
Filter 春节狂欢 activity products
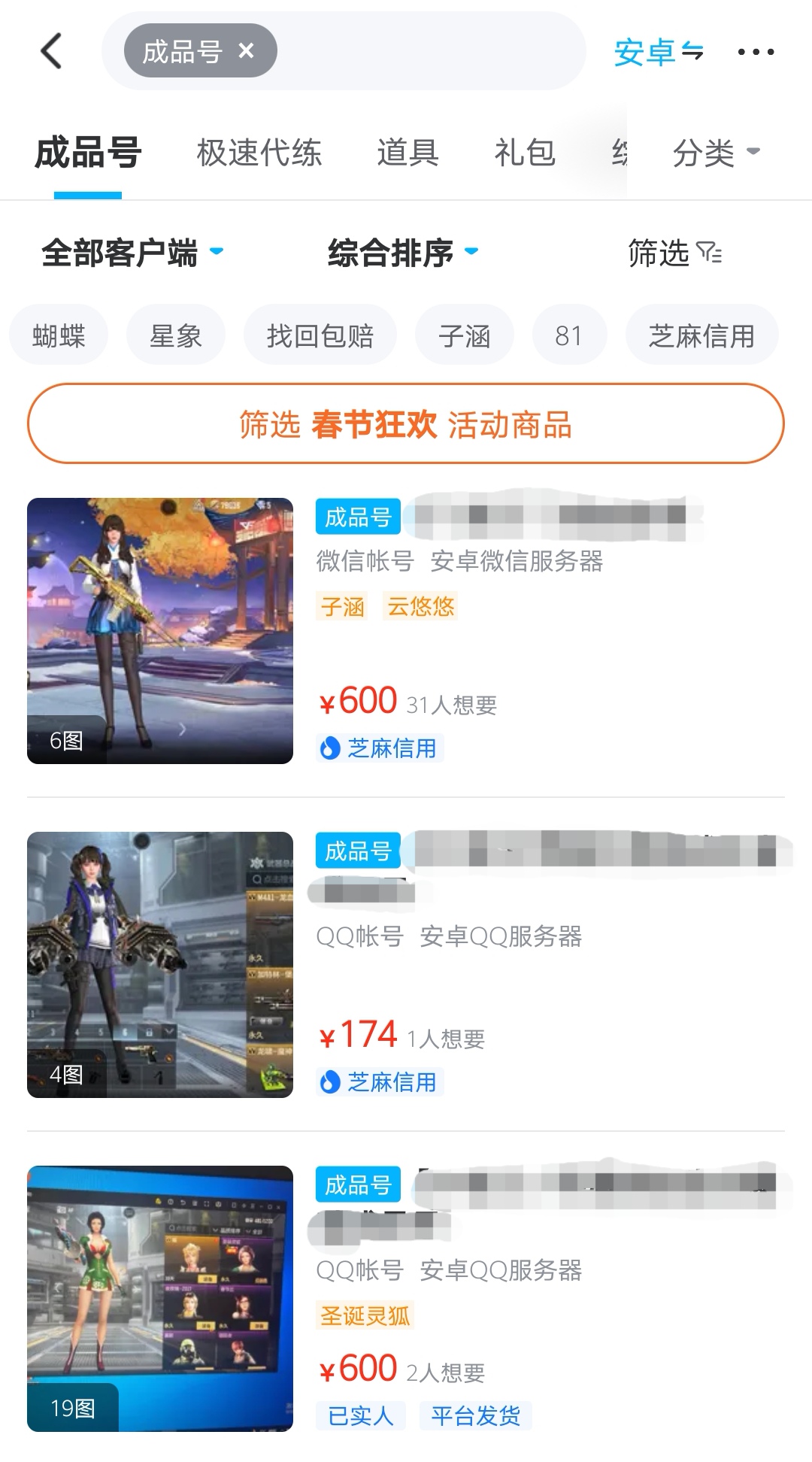[x=406, y=424]
